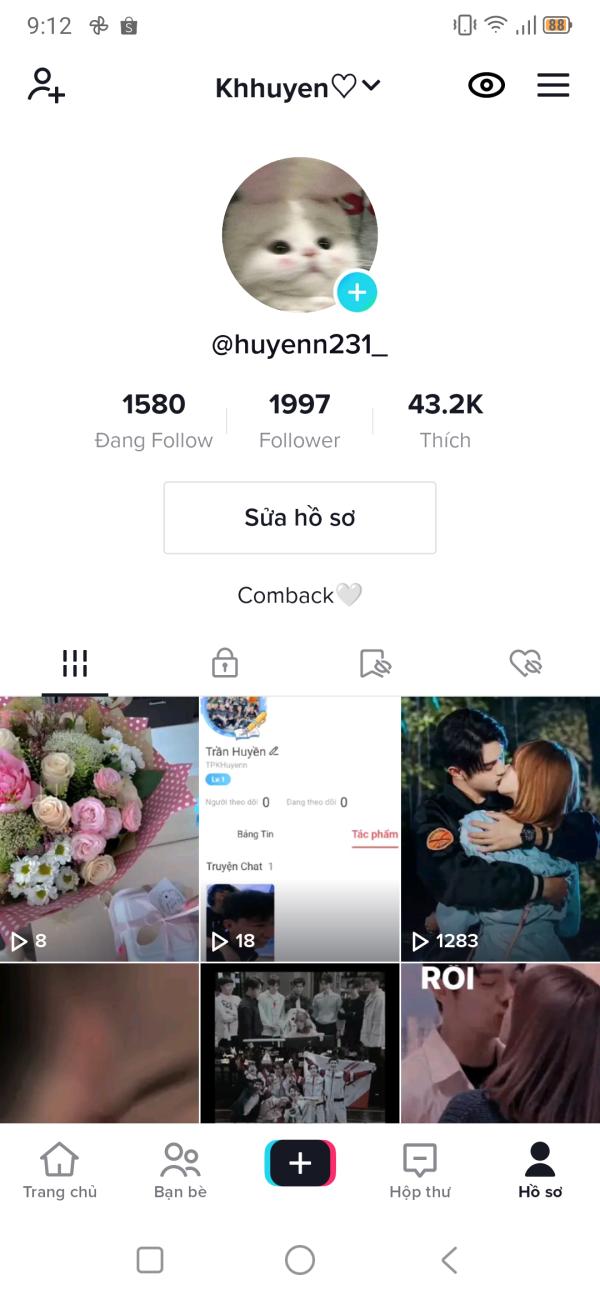The height and width of the screenshot is (1300, 600).
Task: Open Hộp thư inbox
Action: pyautogui.click(x=420, y=1171)
